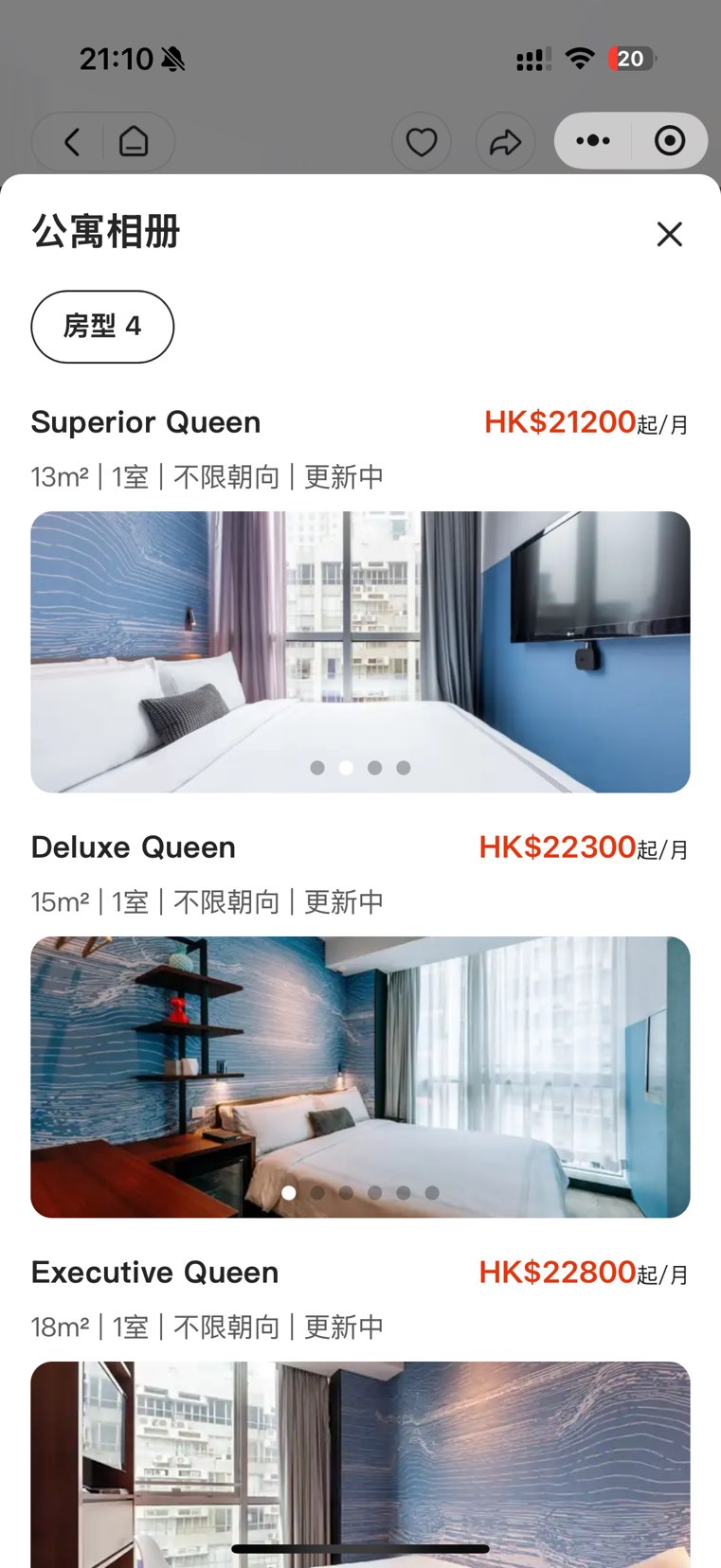This screenshot has height=1568, width=721.
Task: Tap the circular target icon top right
Action: (670, 140)
